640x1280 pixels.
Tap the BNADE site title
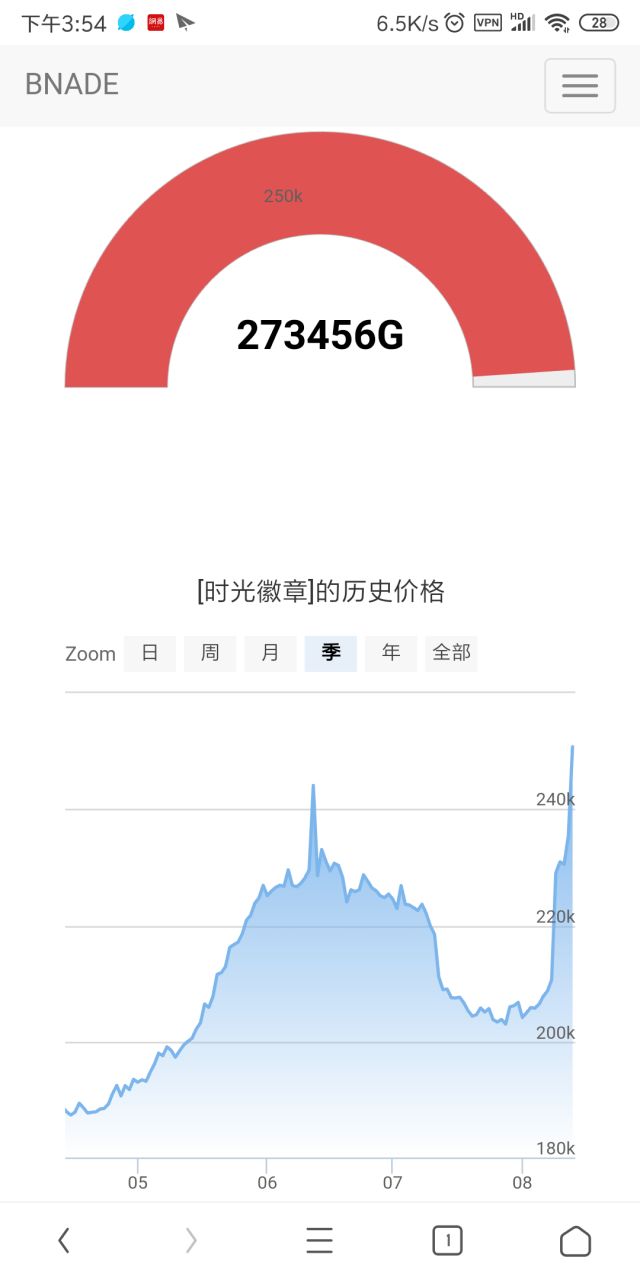(72, 85)
